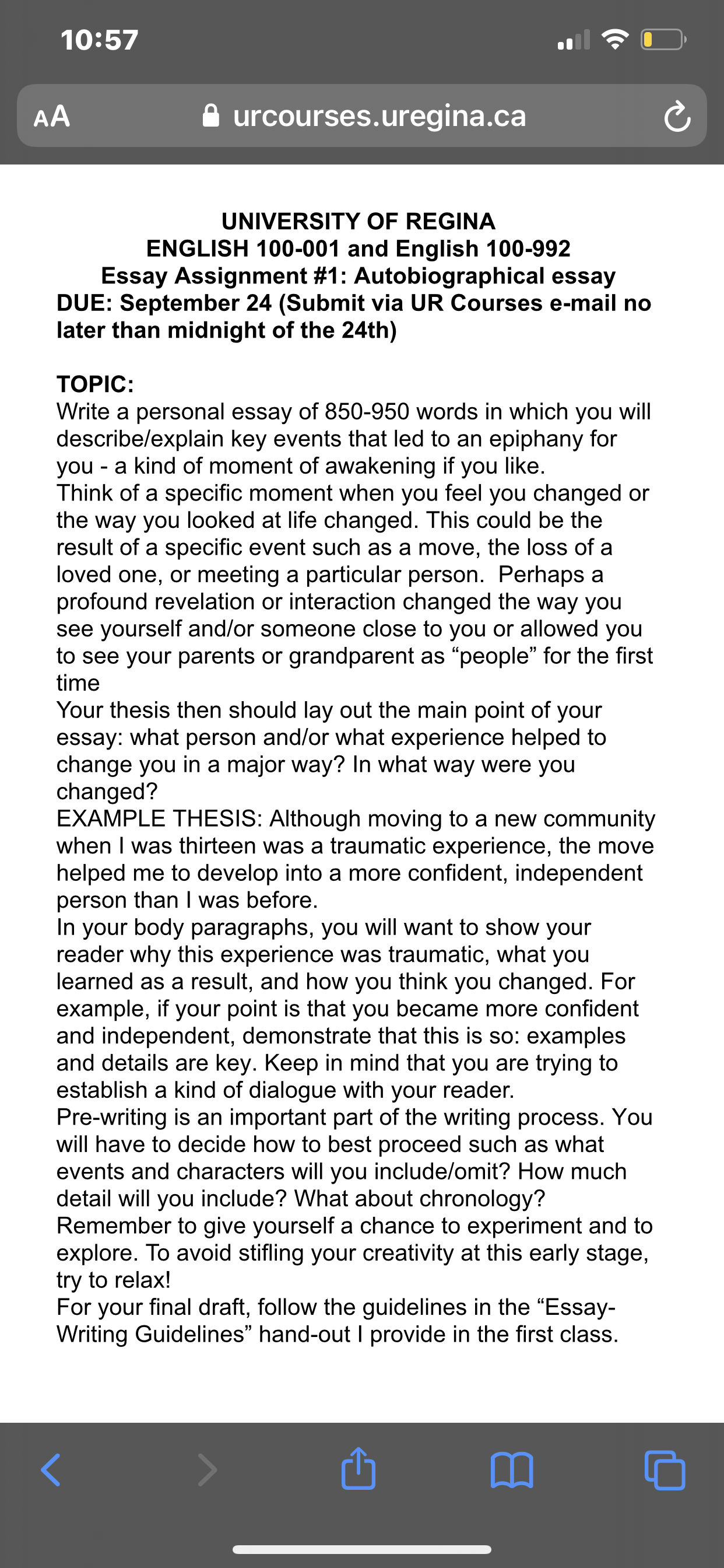Viewport: 724px width, 1568px height.
Task: Open the bookmarks book icon
Action: [x=512, y=1470]
